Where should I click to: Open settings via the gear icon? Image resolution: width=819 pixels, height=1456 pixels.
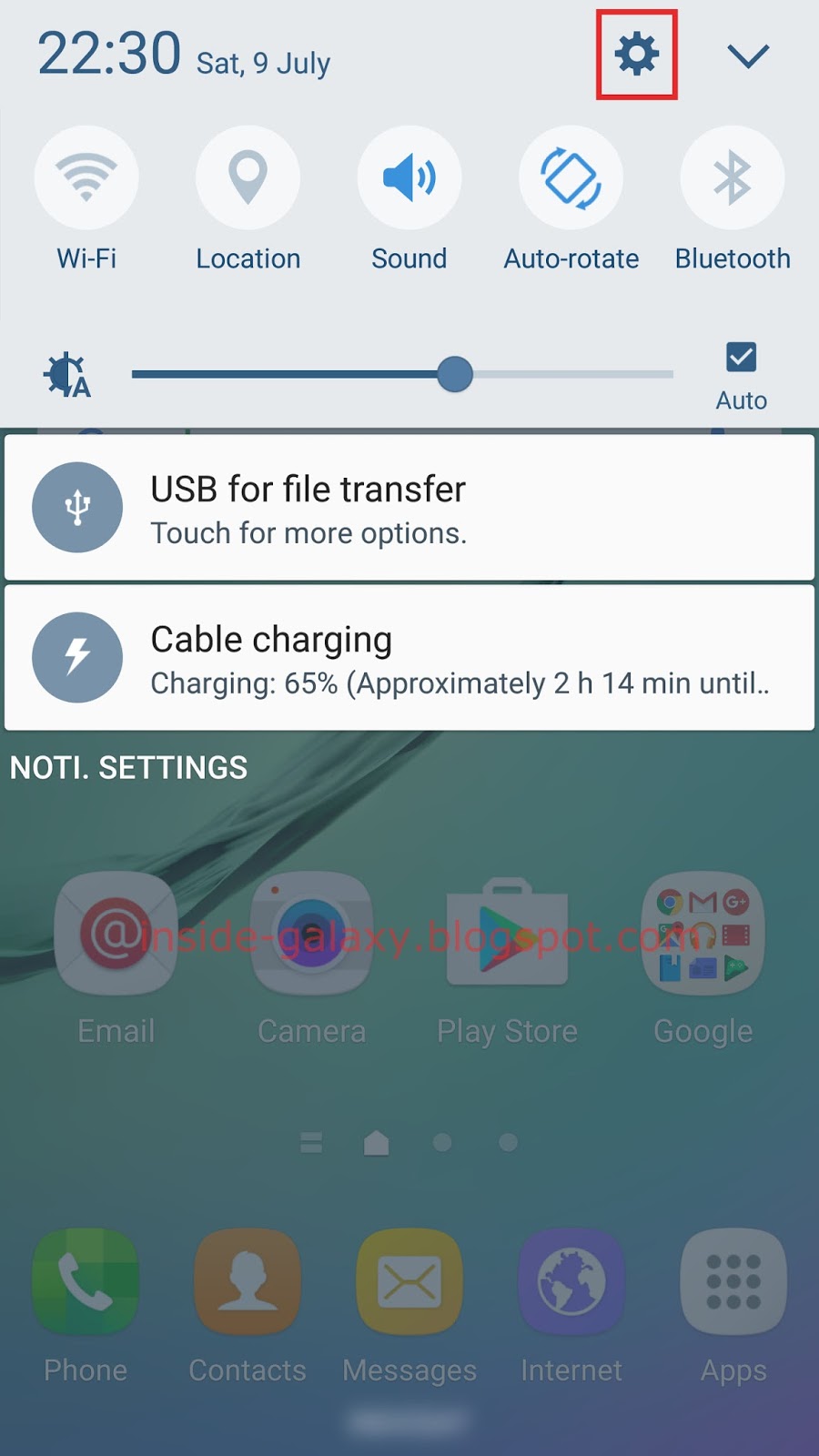click(x=637, y=55)
